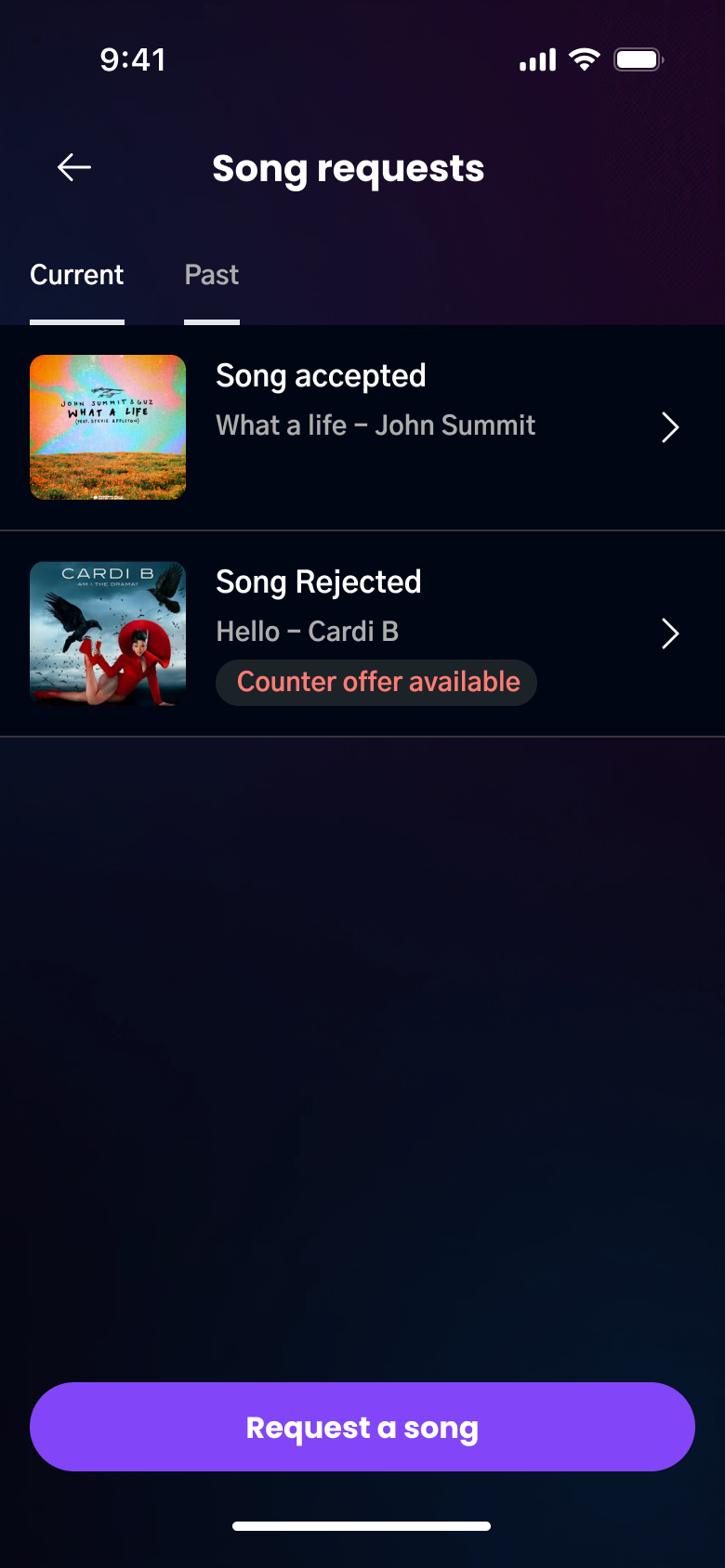725x1568 pixels.
Task: Select the Song Rejected row
Action: [318, 581]
